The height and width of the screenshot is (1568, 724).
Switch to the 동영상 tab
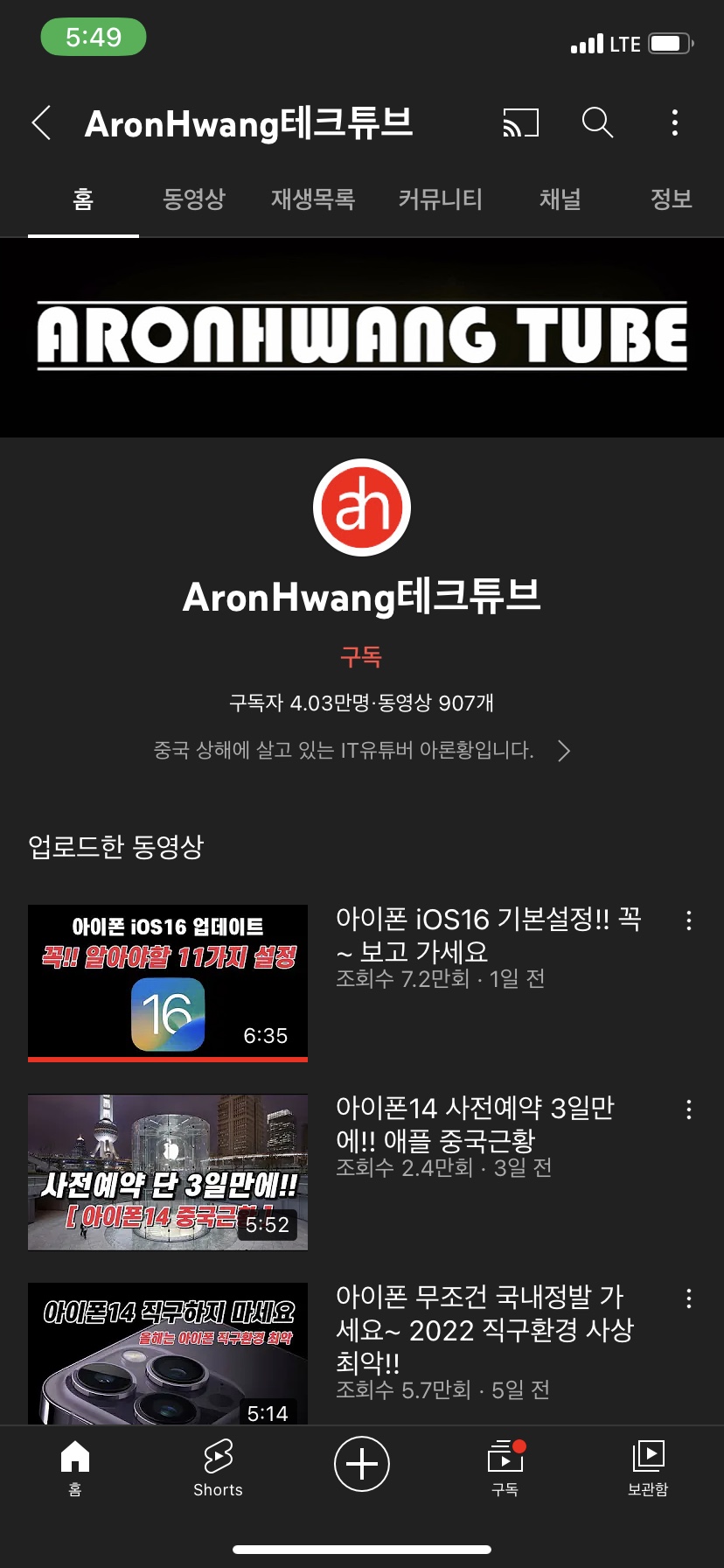194,199
